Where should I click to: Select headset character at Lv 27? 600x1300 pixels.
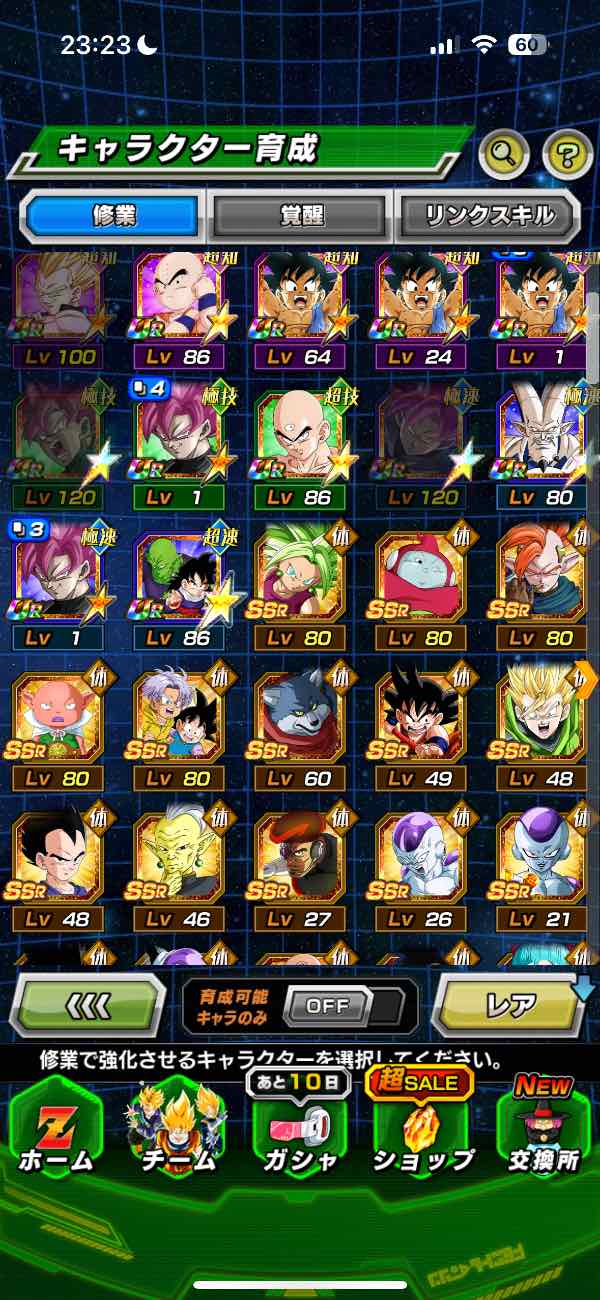click(299, 858)
